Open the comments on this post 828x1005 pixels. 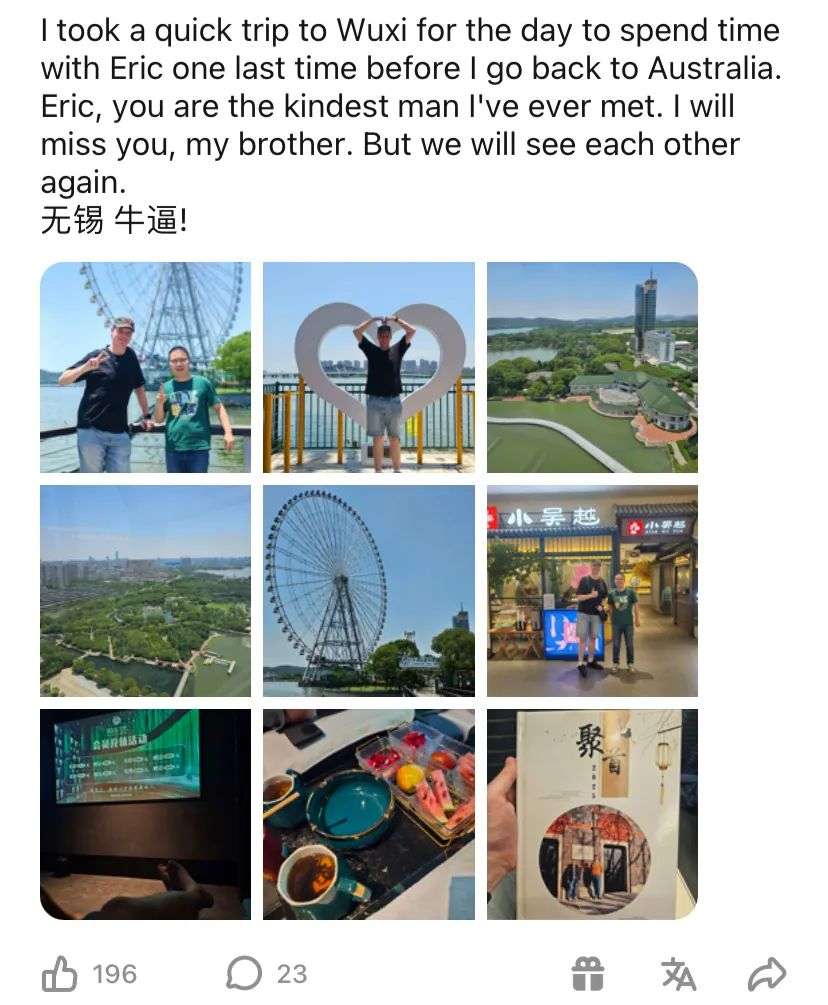[x=244, y=973]
